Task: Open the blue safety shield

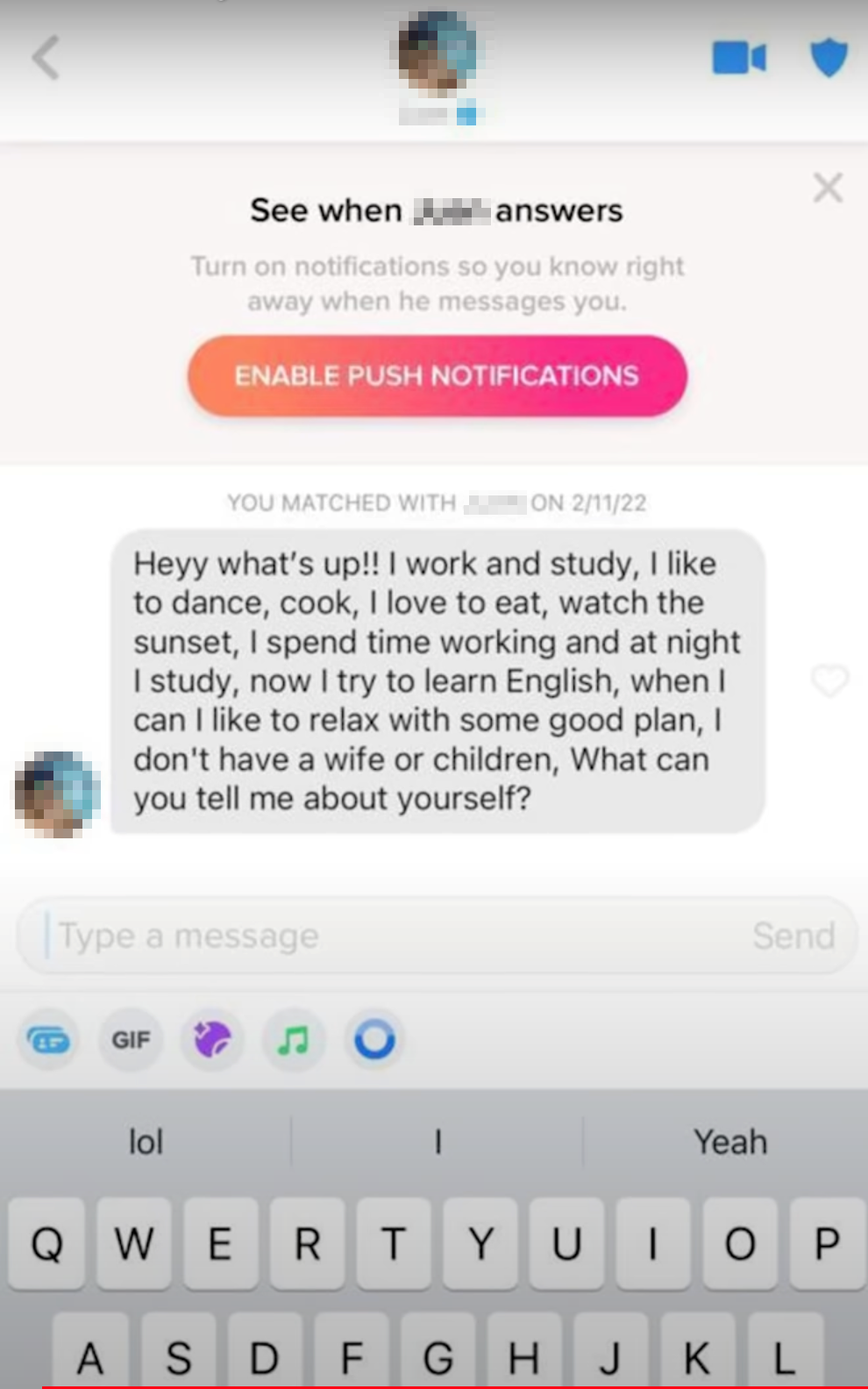Action: [829, 58]
